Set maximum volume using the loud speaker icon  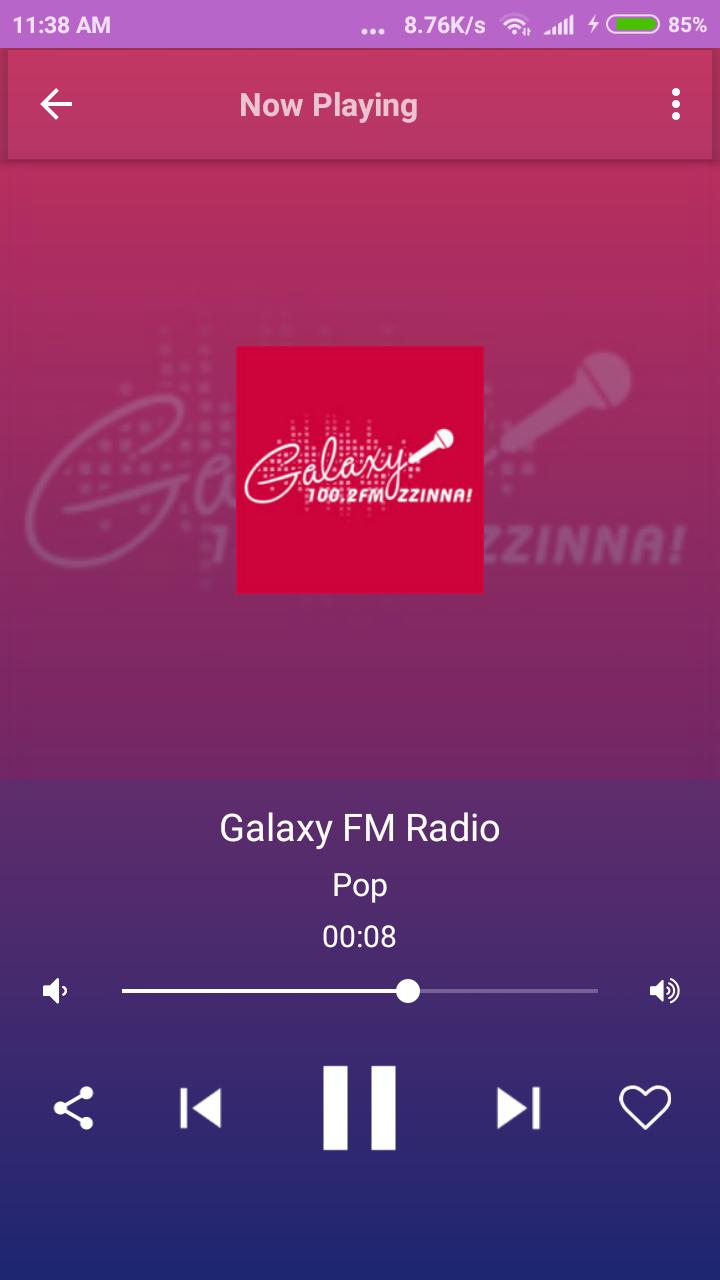[x=664, y=991]
